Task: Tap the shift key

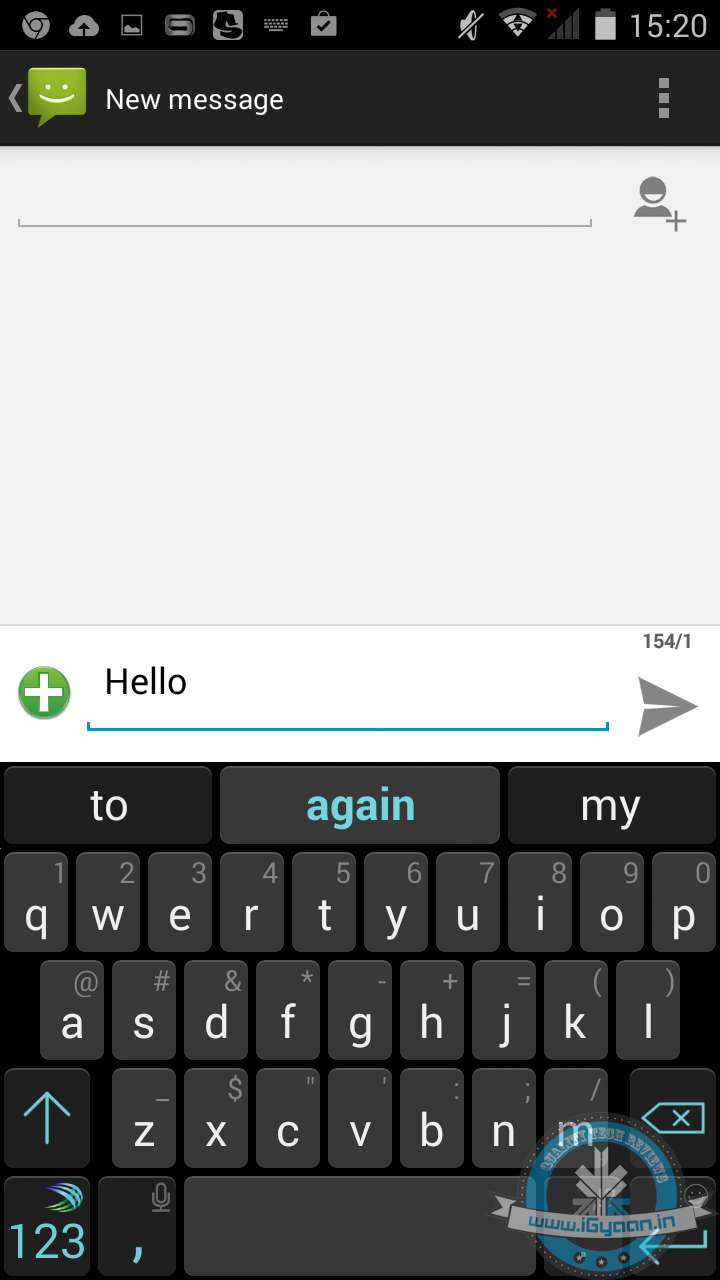Action: (47, 1116)
